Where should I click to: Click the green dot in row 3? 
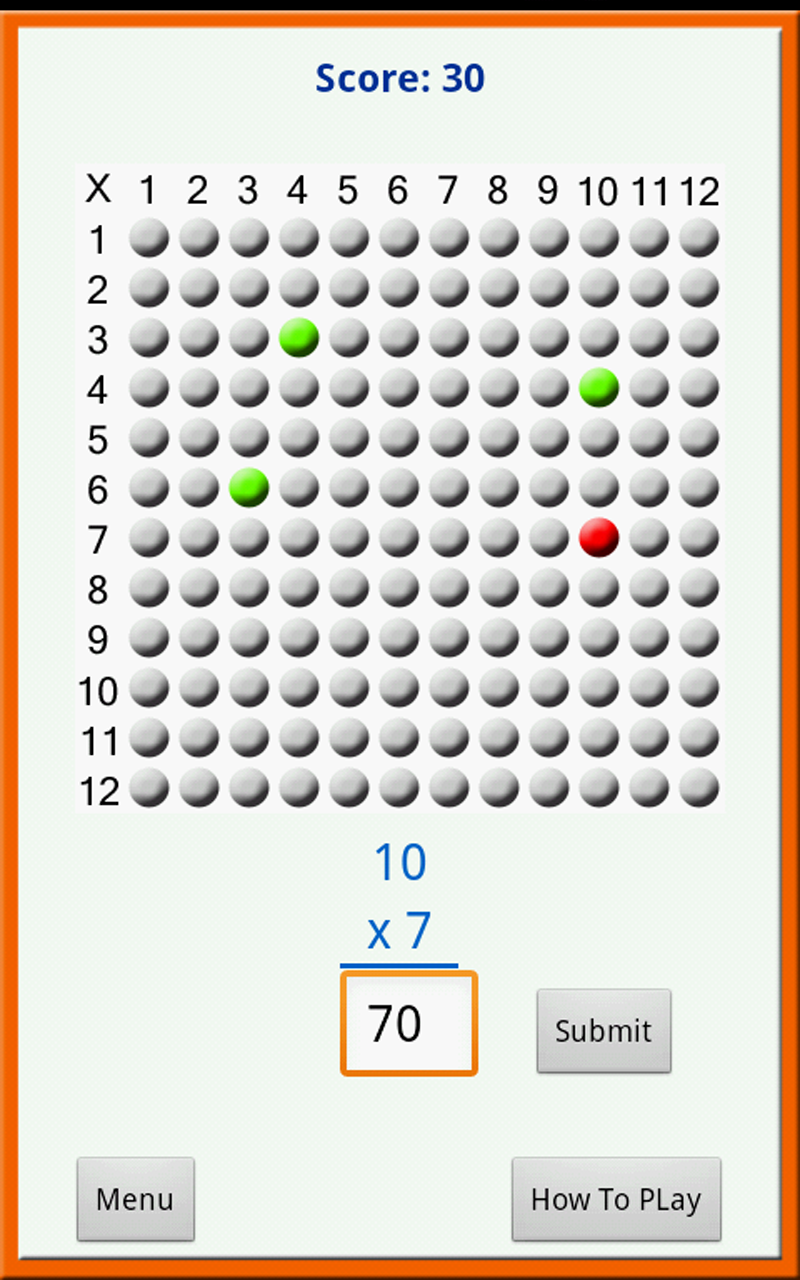(297, 339)
